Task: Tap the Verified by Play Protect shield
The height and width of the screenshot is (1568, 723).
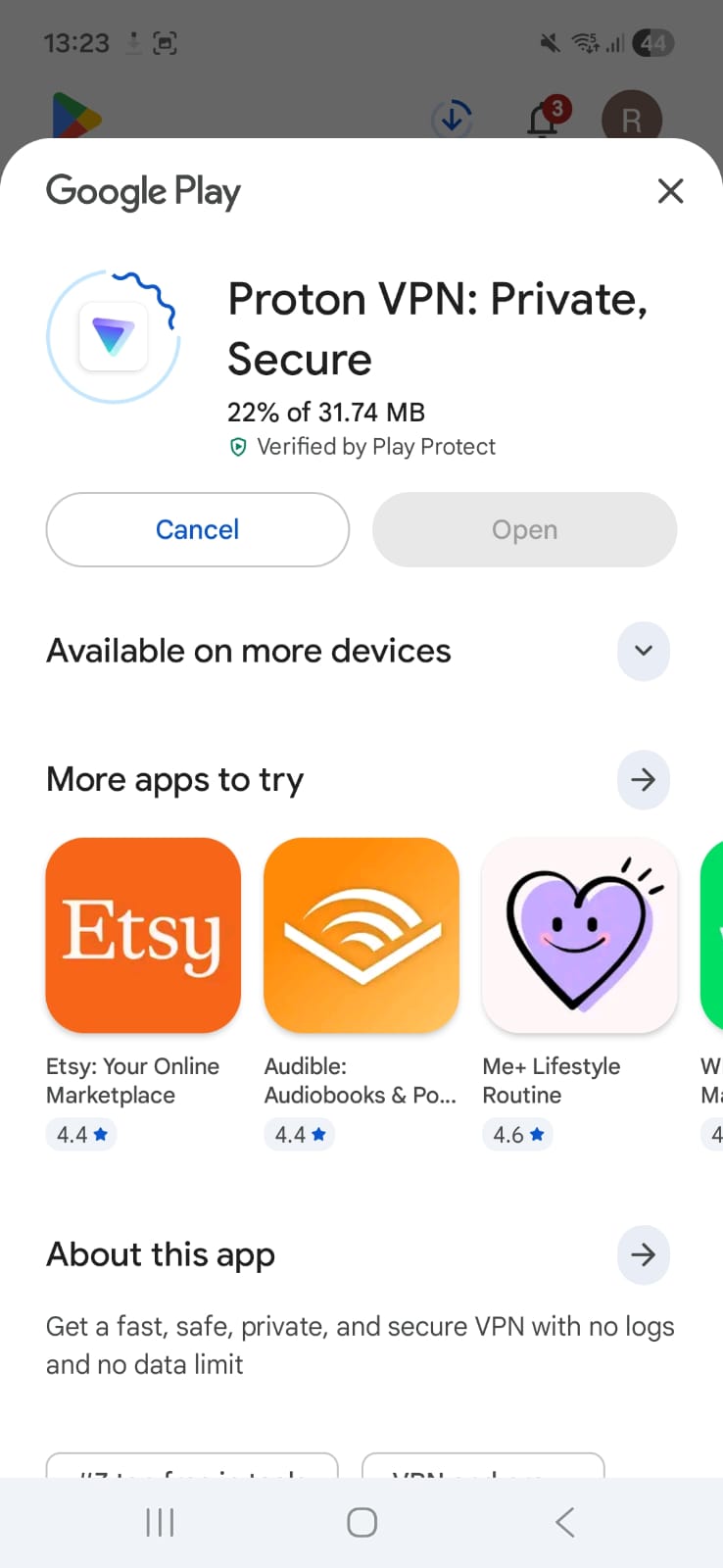Action: point(238,446)
